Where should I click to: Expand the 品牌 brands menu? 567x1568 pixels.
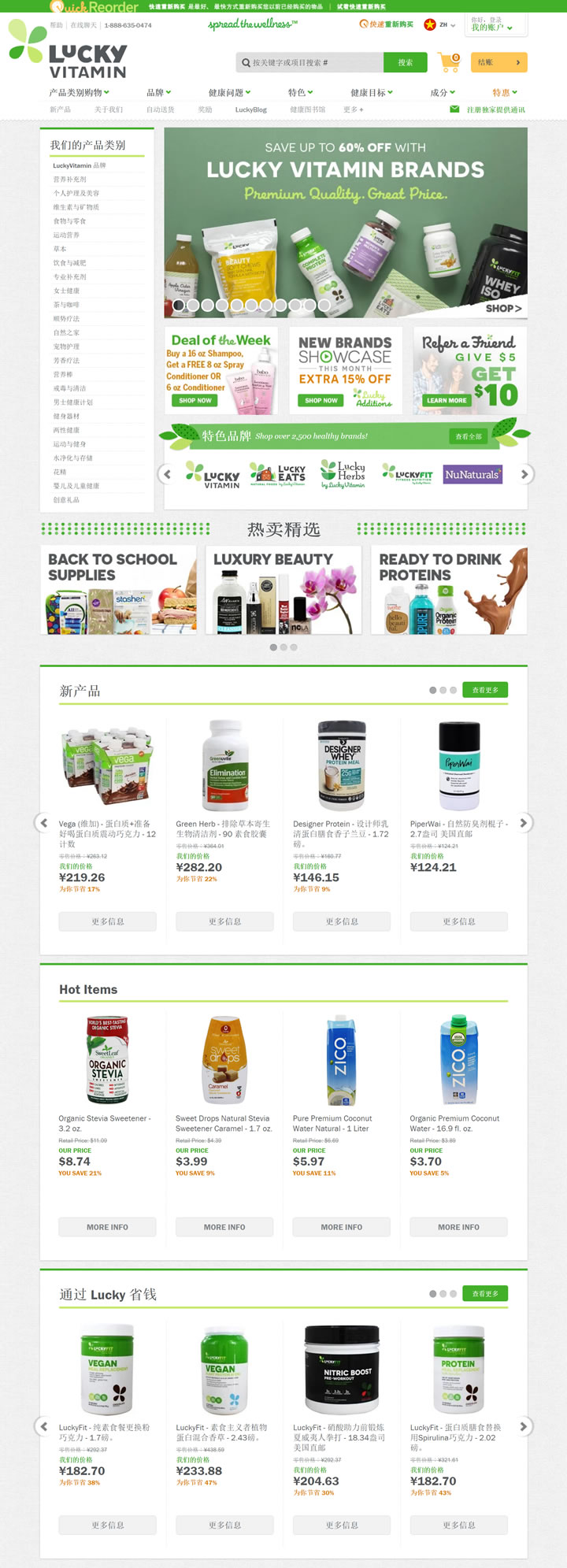click(x=158, y=92)
